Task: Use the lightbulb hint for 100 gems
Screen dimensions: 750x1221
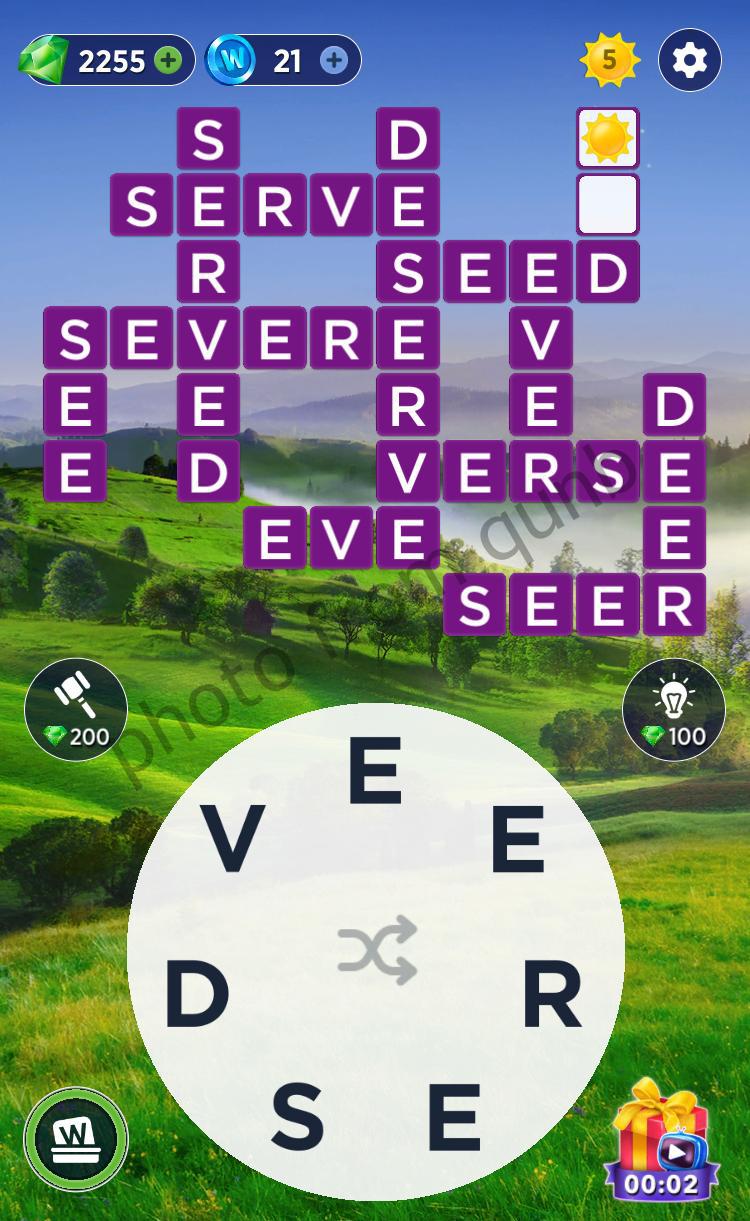Action: (x=673, y=709)
